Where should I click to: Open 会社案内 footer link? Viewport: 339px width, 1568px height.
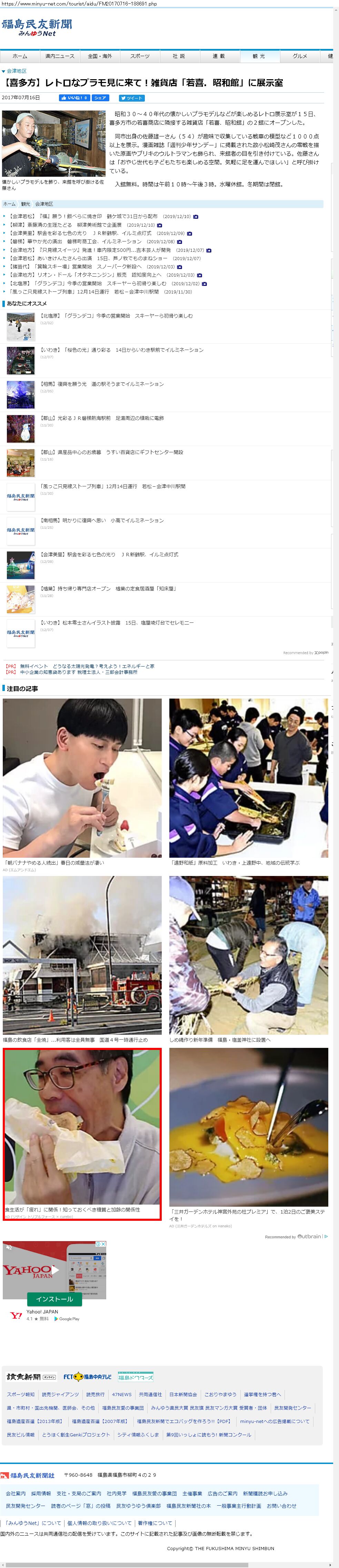pos(16,1493)
